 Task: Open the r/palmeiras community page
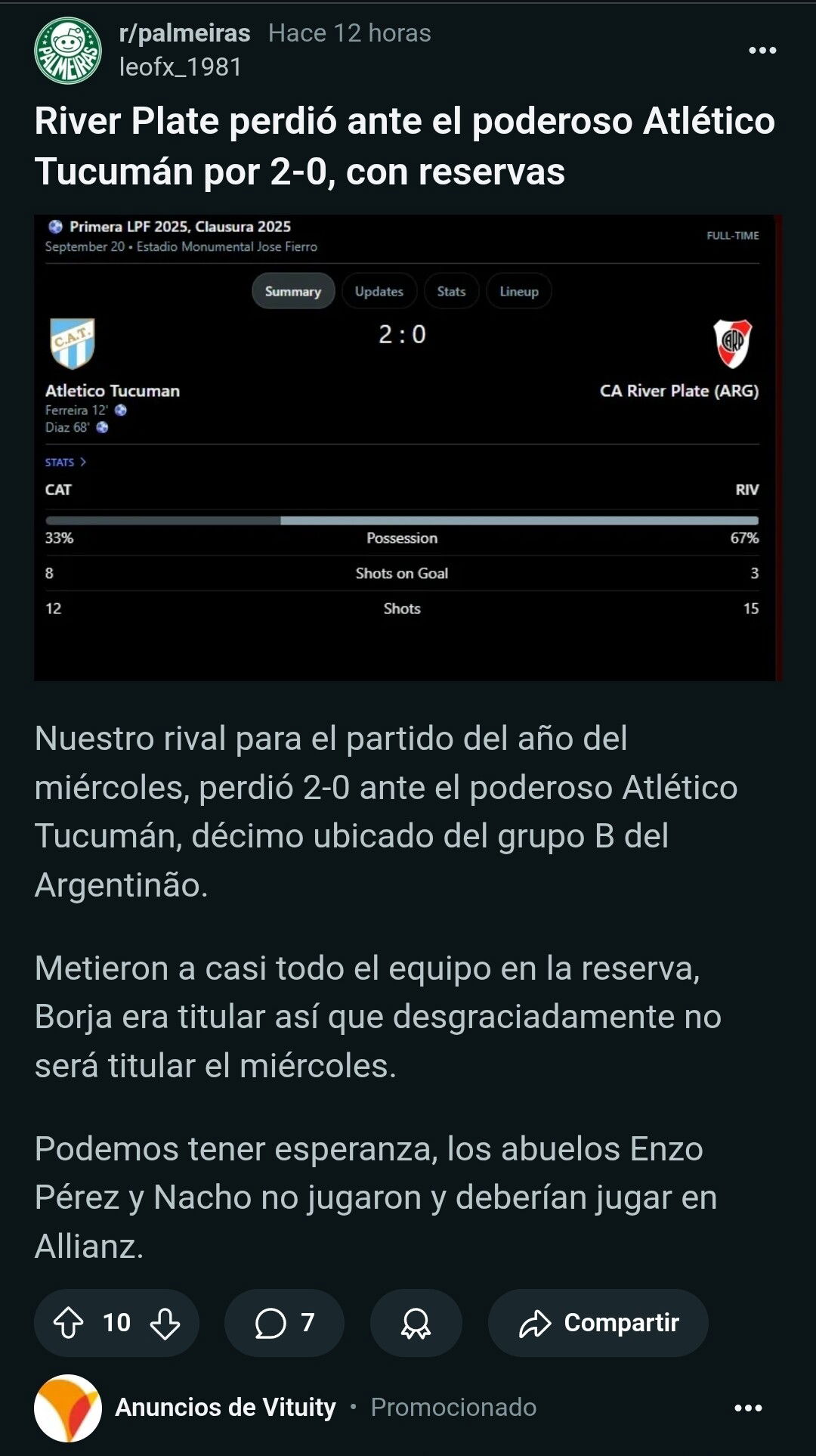coord(184,33)
